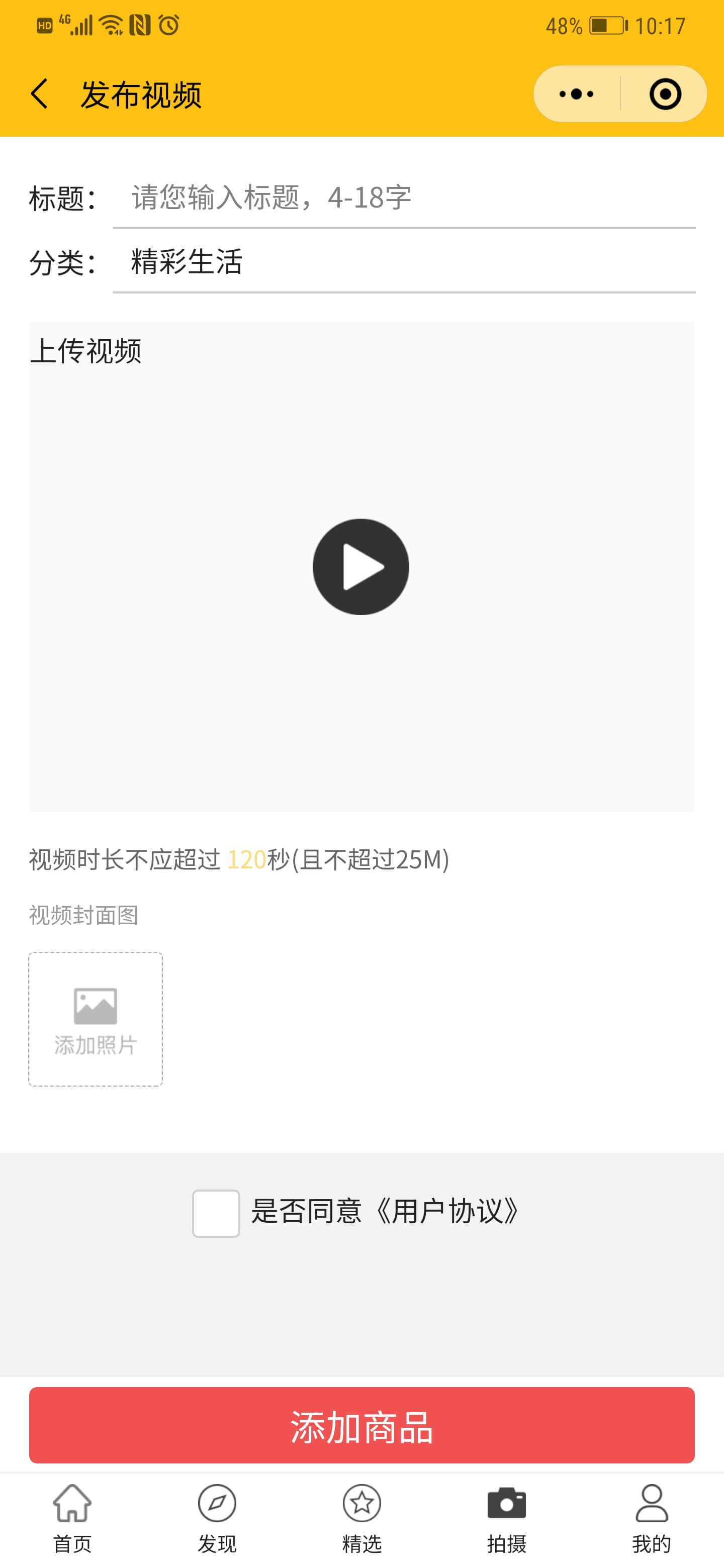
Task: Tap the play button to upload video
Action: 360,567
